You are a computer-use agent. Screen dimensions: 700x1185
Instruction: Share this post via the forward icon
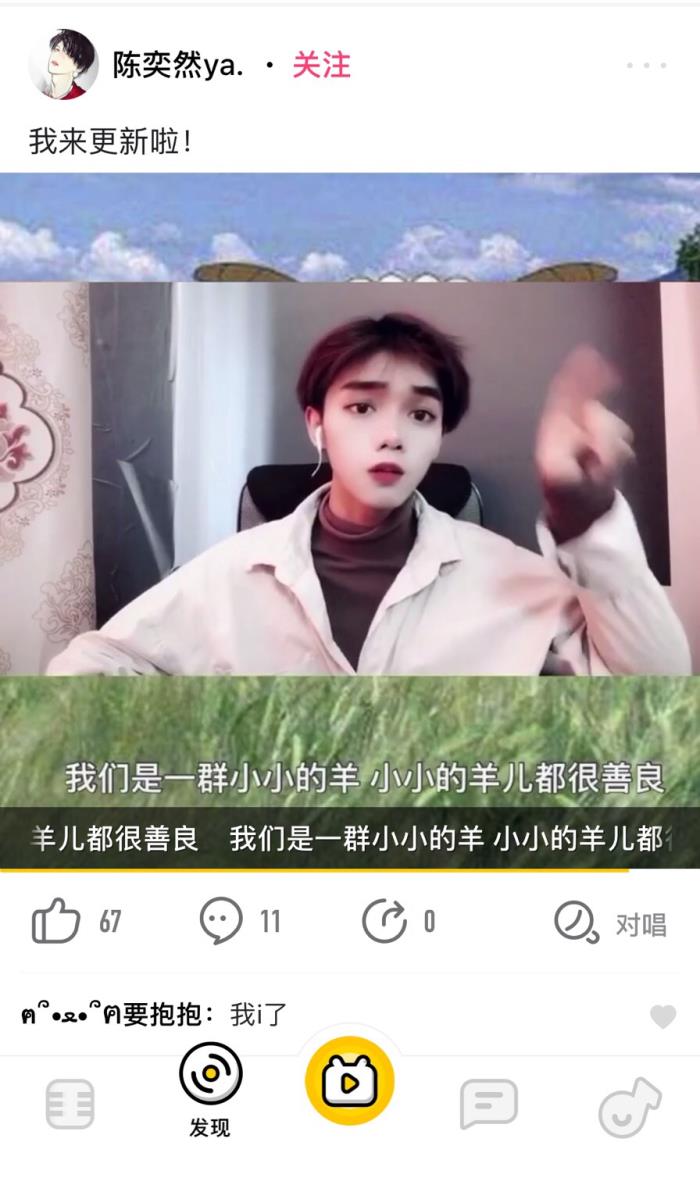click(385, 921)
